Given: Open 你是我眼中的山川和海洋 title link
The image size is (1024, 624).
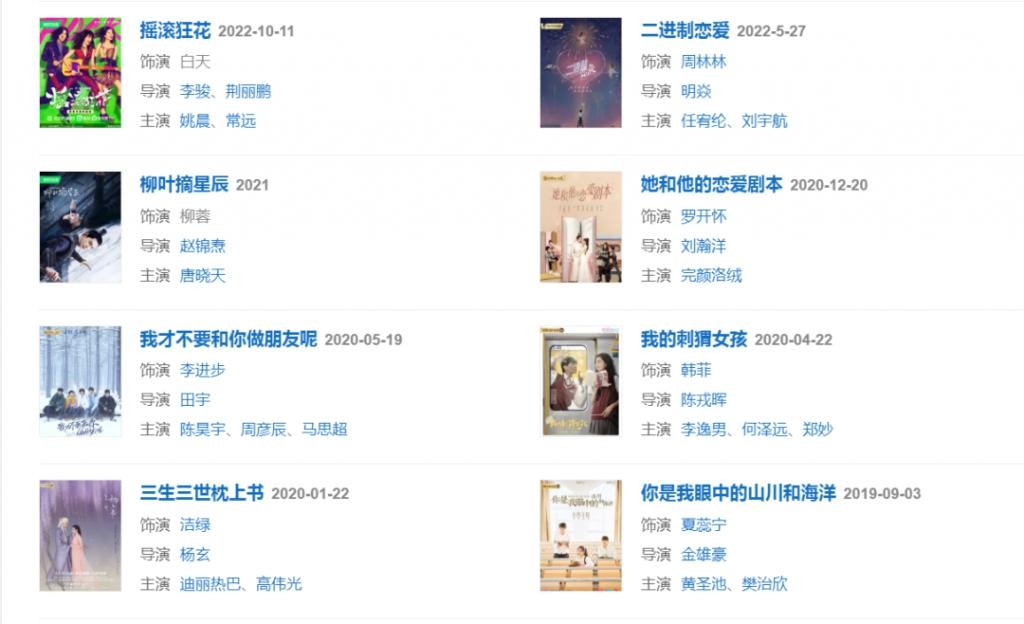Looking at the screenshot, I should pyautogui.click(x=737, y=494).
